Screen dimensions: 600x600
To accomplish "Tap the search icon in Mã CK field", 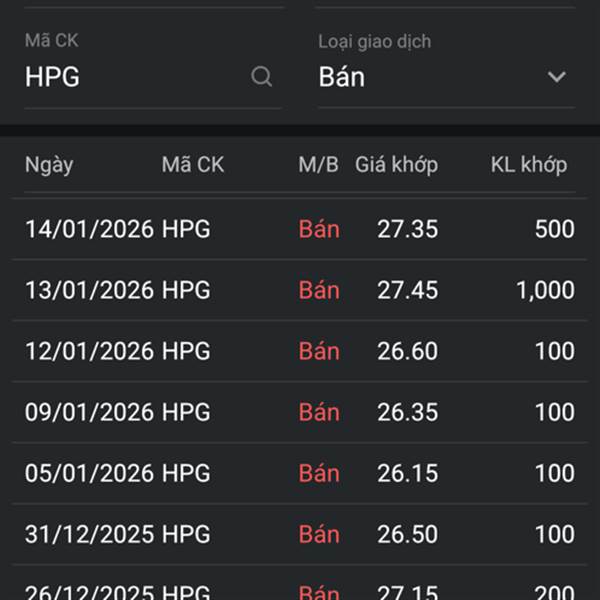I will [261, 77].
